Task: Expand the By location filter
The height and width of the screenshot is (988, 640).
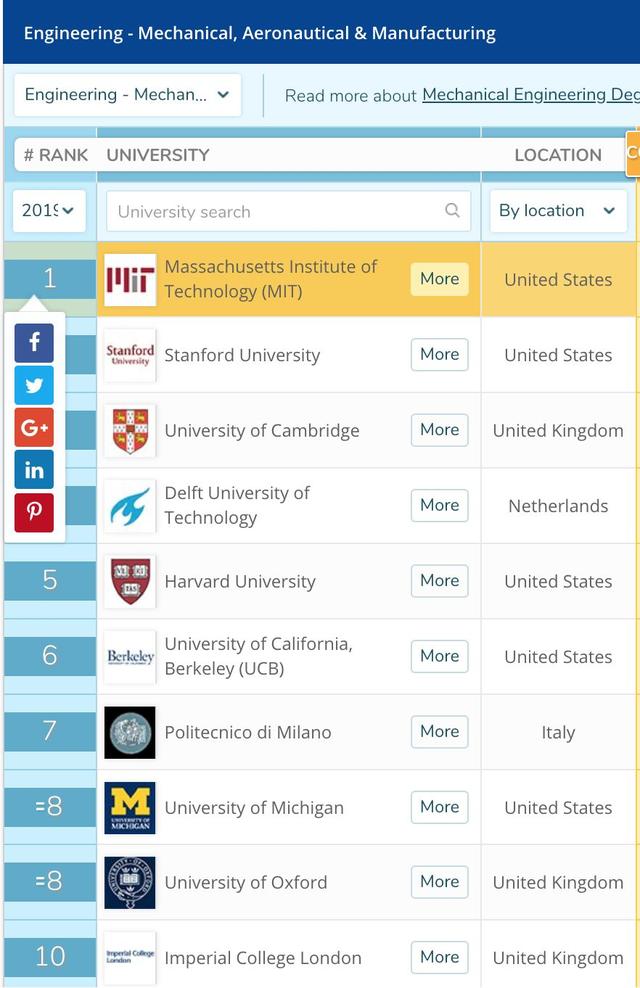Action: pyautogui.click(x=557, y=211)
